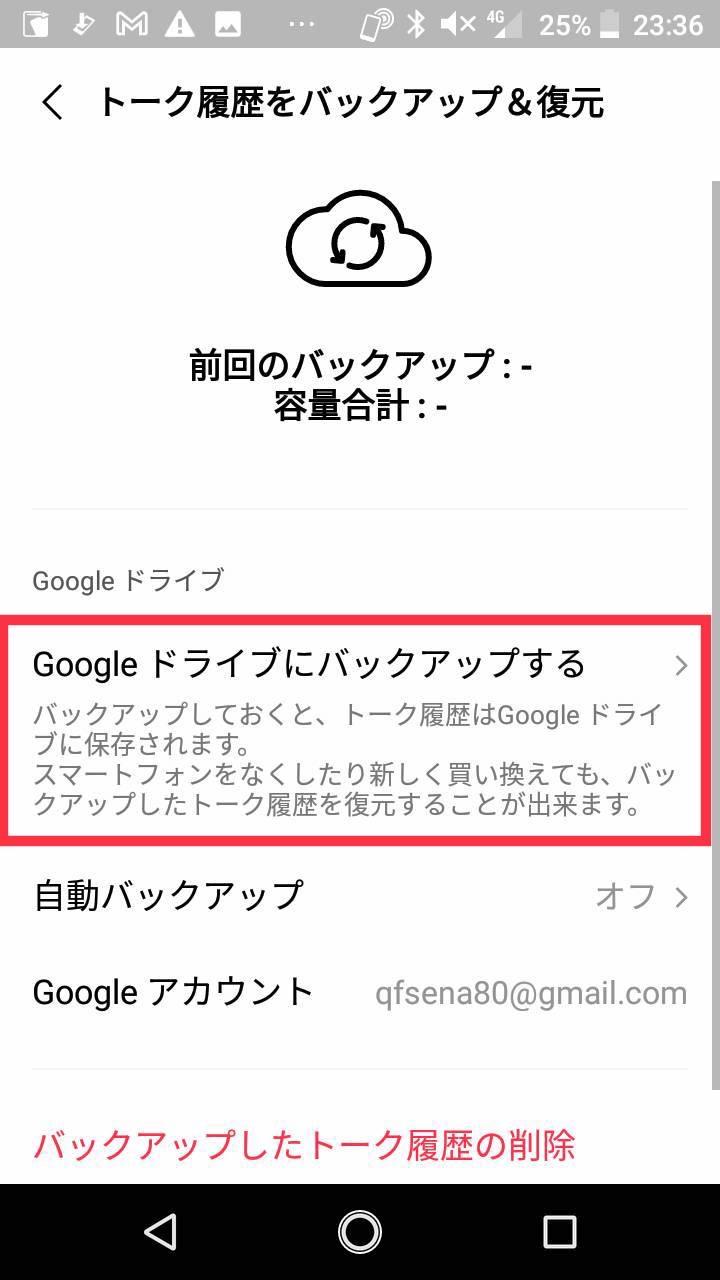Select the Google アカウント row
The width and height of the screenshot is (720, 1280).
point(360,993)
